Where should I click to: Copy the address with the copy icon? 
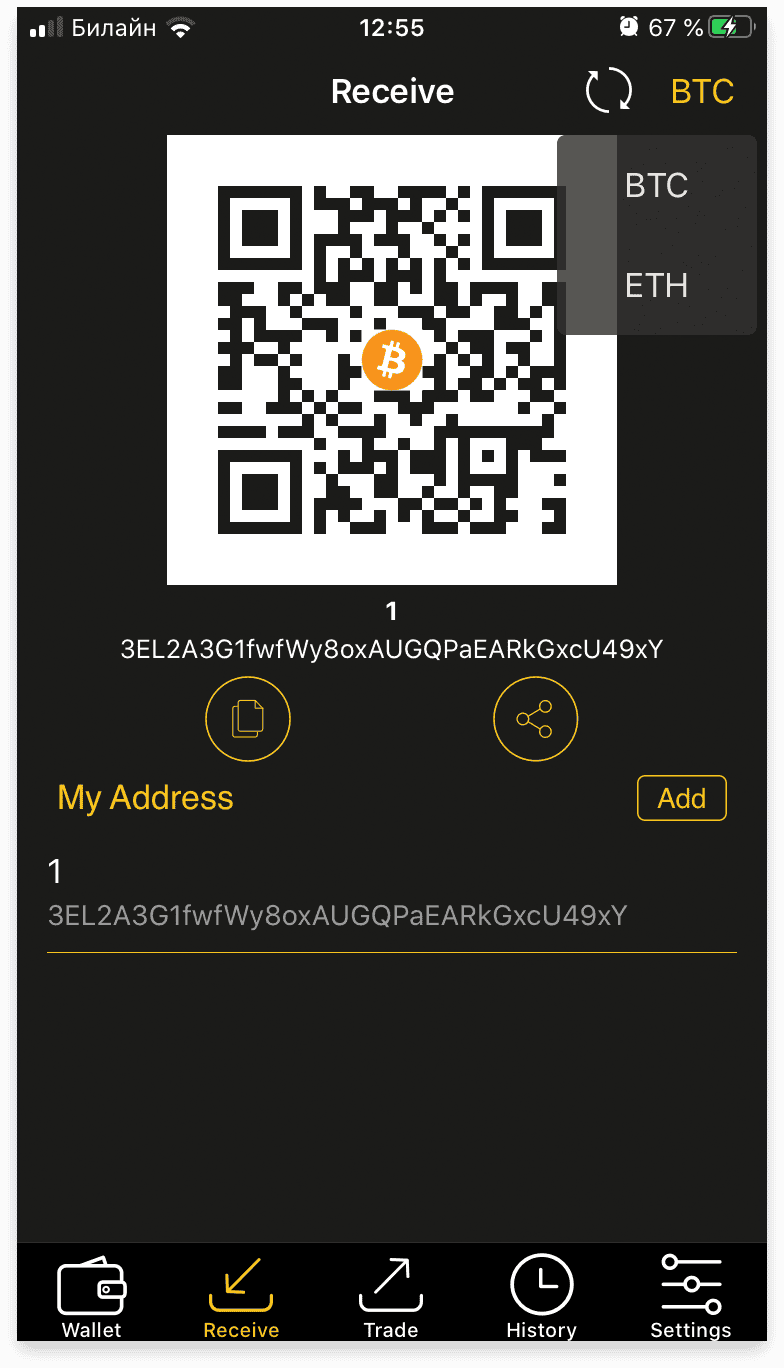[248, 719]
